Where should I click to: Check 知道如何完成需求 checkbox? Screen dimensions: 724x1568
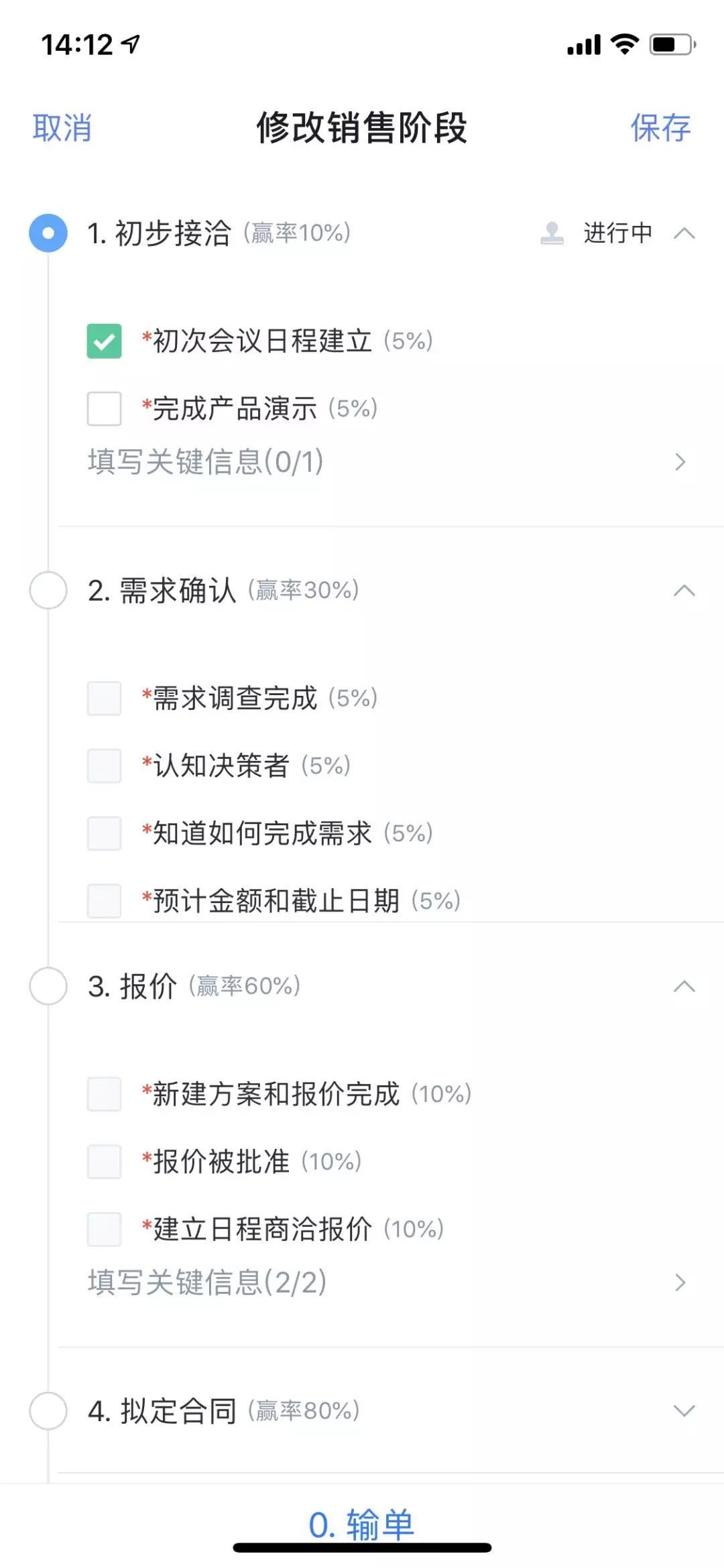coord(104,833)
